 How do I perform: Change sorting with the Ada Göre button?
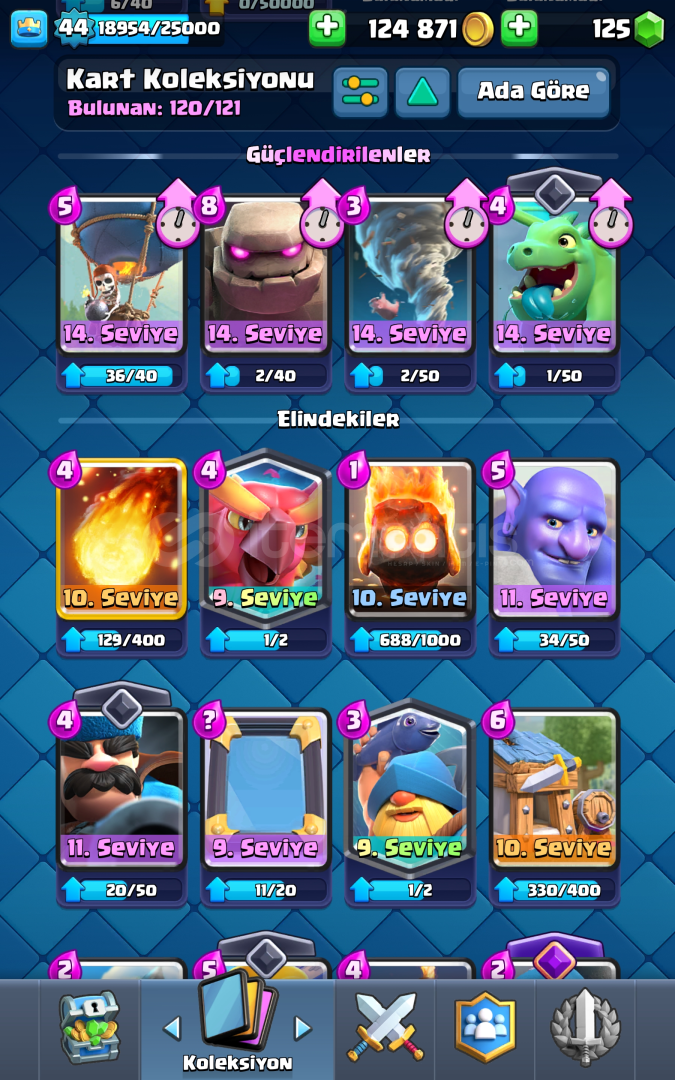533,91
